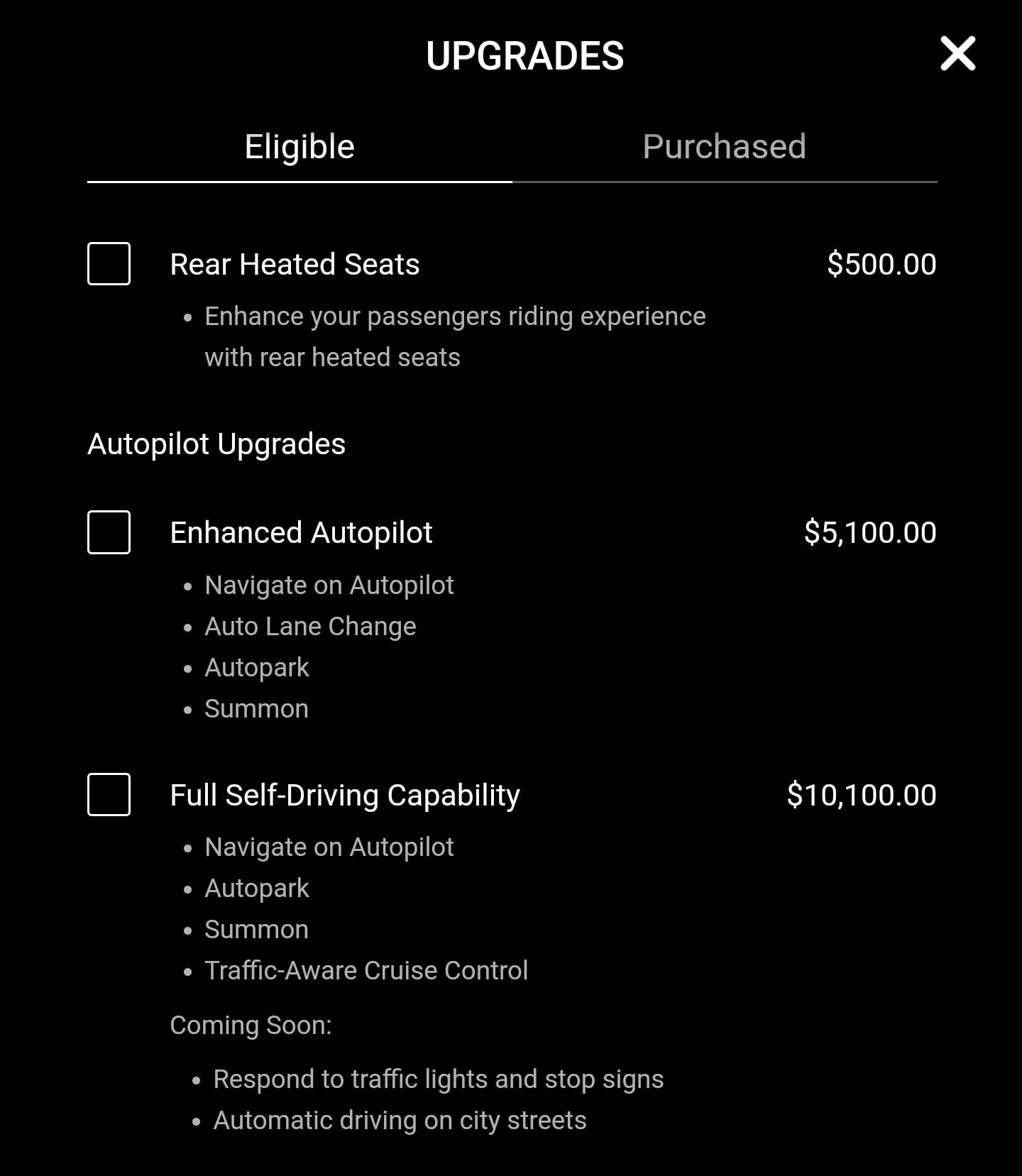The image size is (1022, 1176).
Task: Click the Autopilot Upgrades section header
Action: tap(216, 444)
